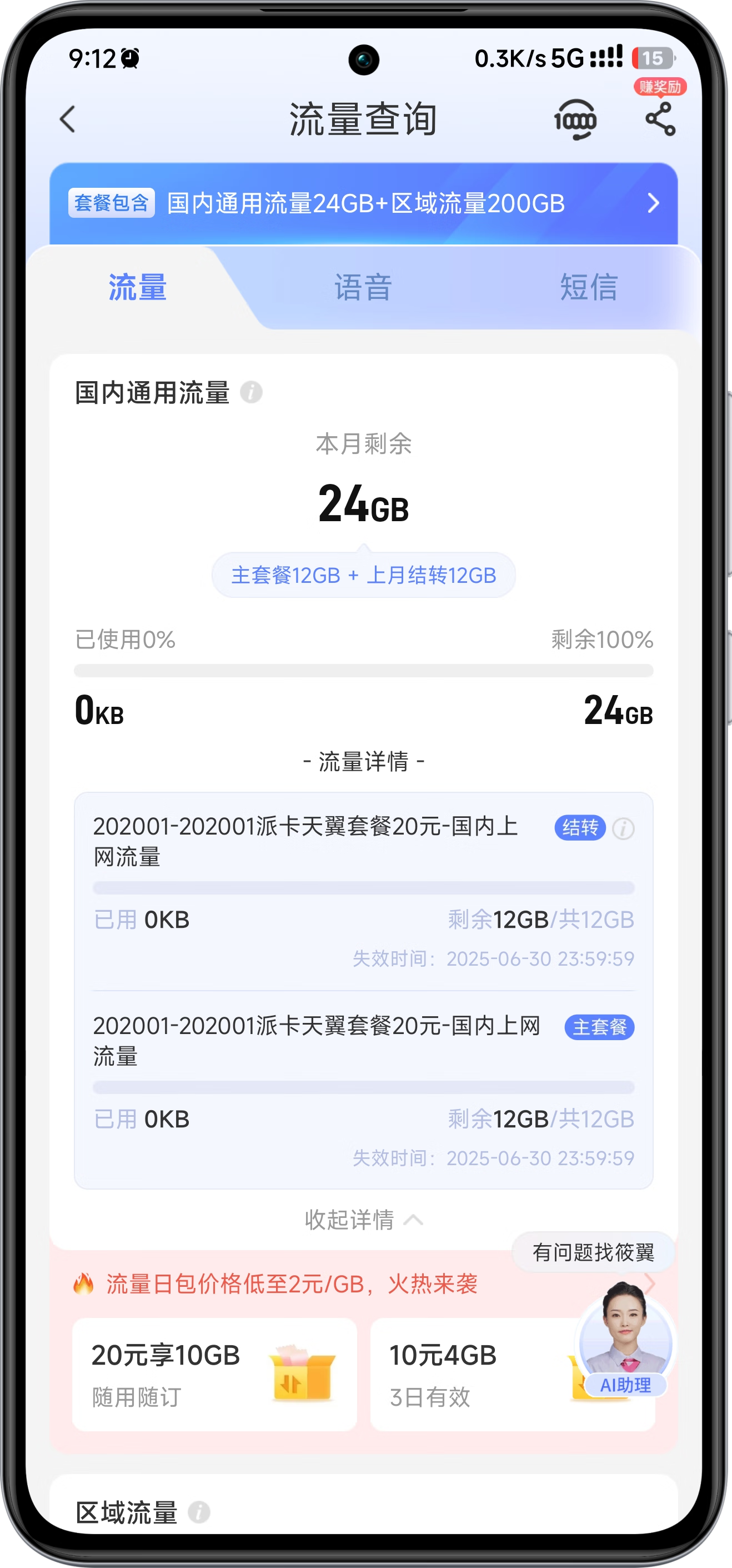Switch to the 语音 tab
The image size is (732, 1568).
(x=363, y=287)
